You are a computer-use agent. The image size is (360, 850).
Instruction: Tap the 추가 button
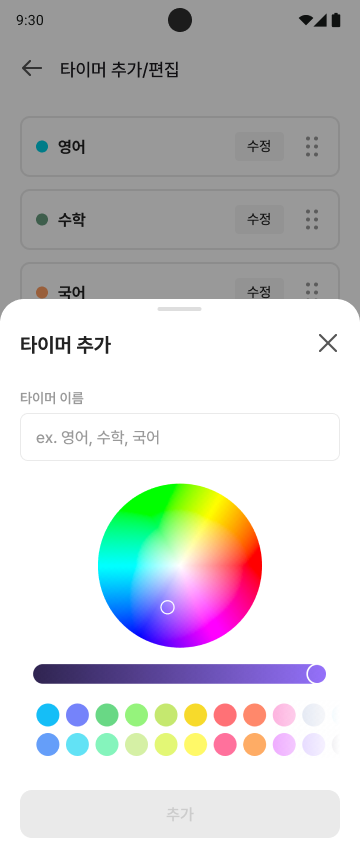[x=180, y=814]
